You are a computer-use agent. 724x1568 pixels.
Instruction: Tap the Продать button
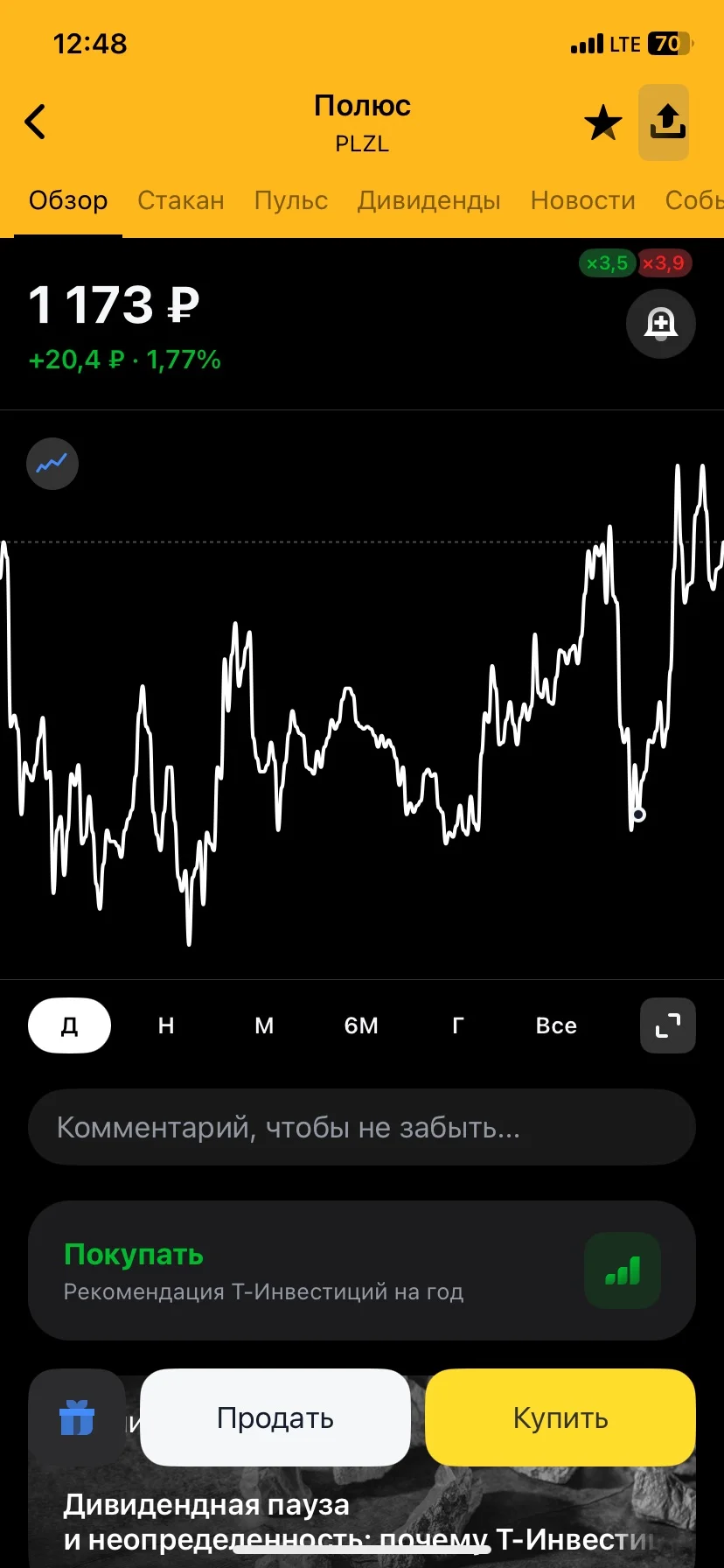click(x=275, y=1417)
